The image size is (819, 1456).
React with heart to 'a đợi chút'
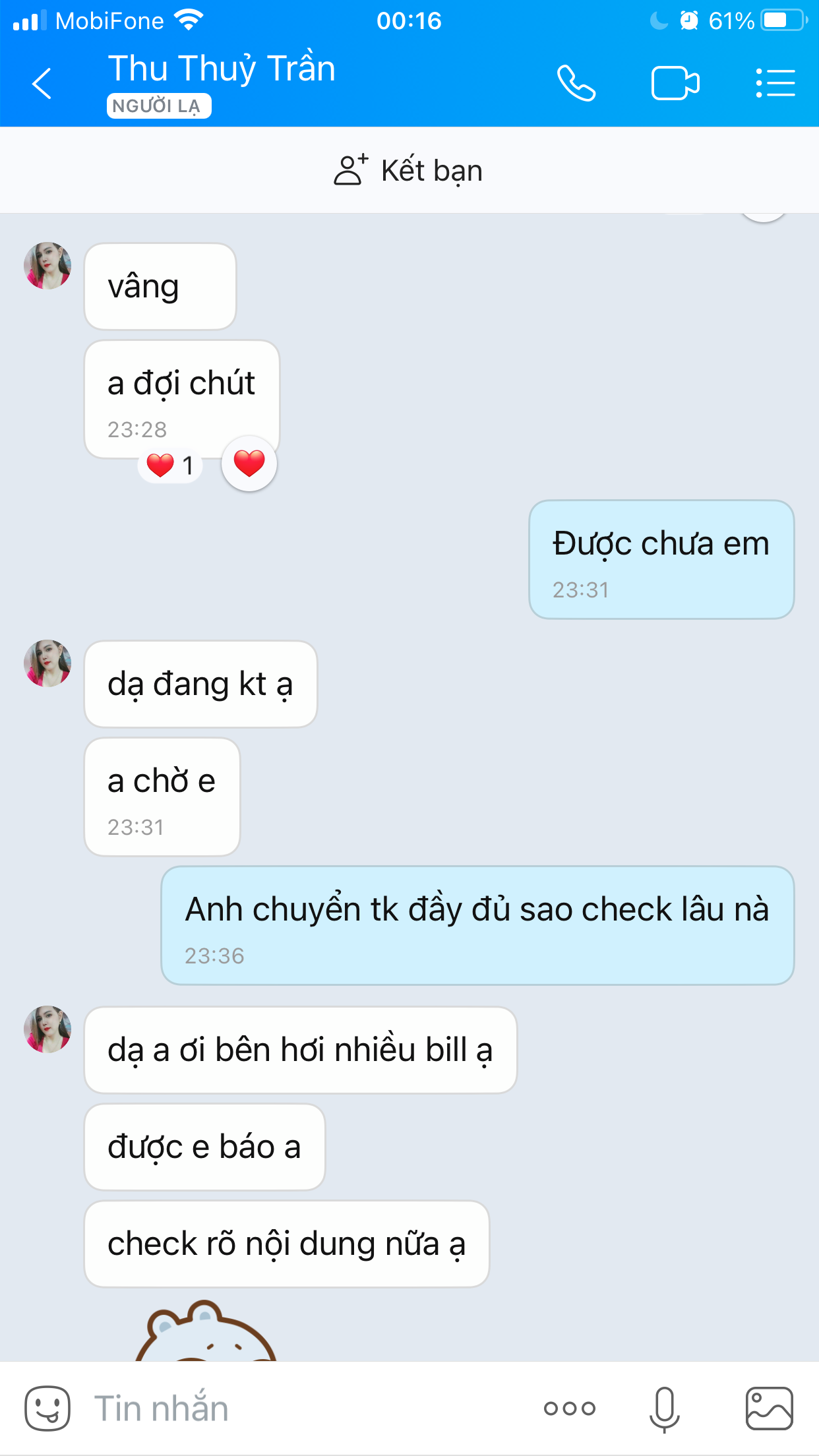(x=249, y=464)
